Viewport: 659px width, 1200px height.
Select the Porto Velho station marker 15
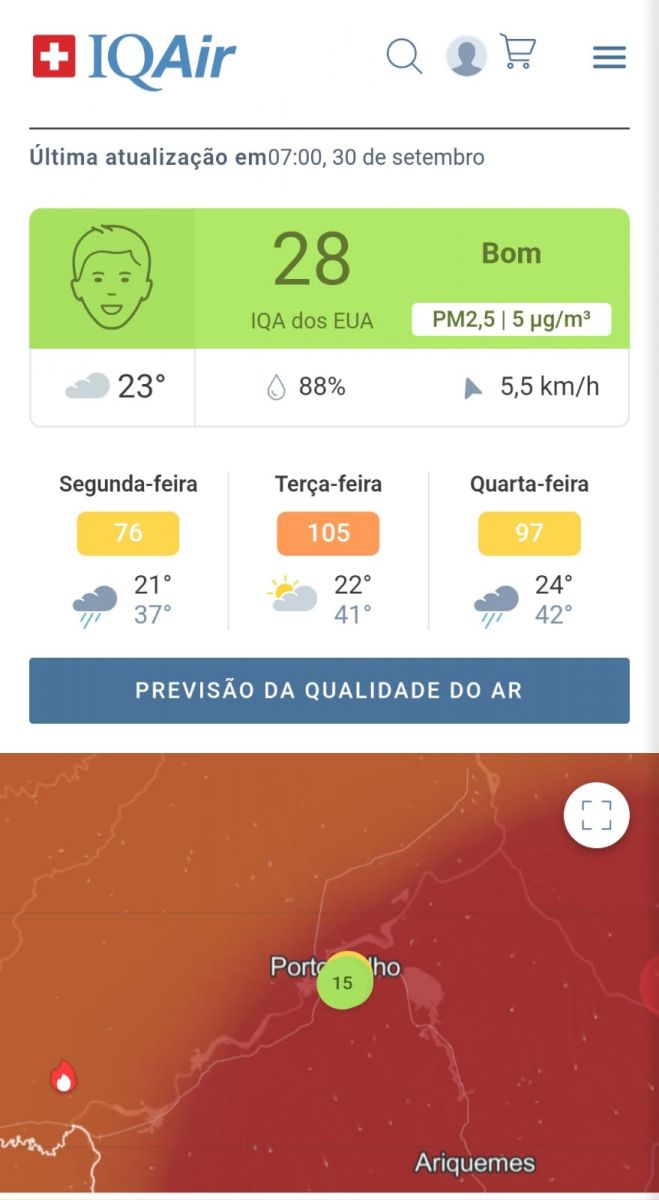coord(343,983)
